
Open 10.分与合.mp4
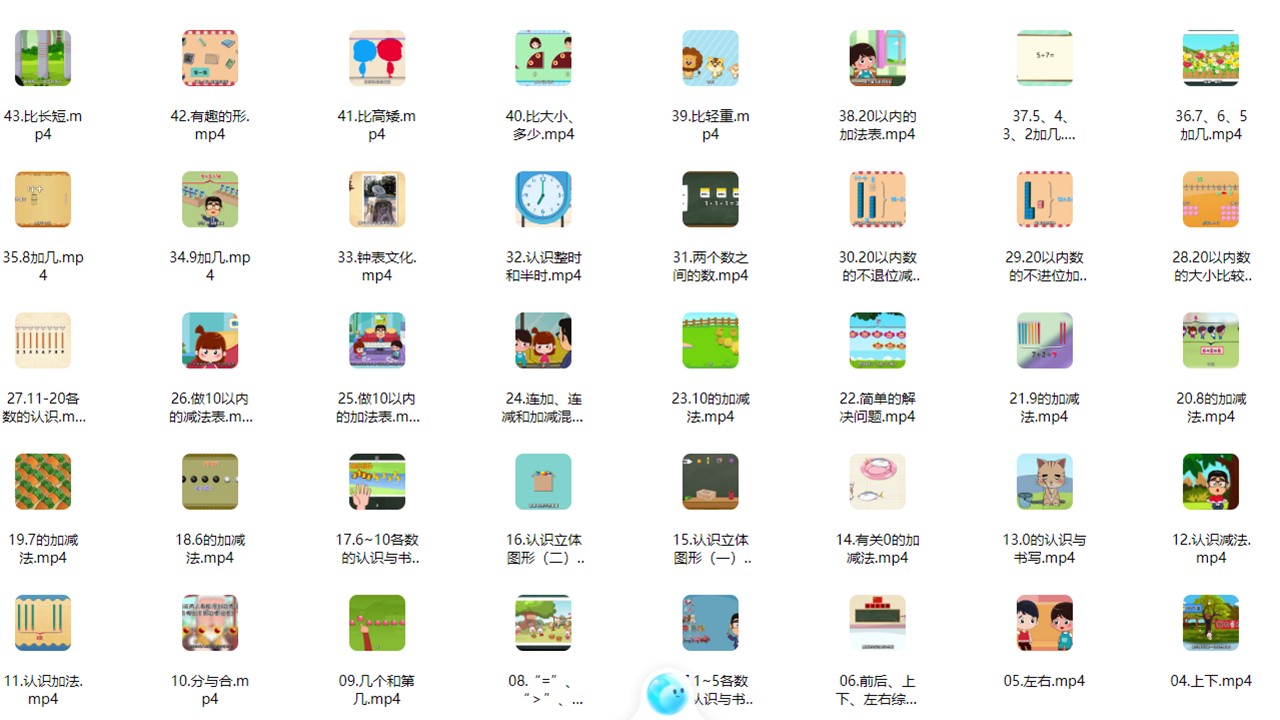click(210, 622)
